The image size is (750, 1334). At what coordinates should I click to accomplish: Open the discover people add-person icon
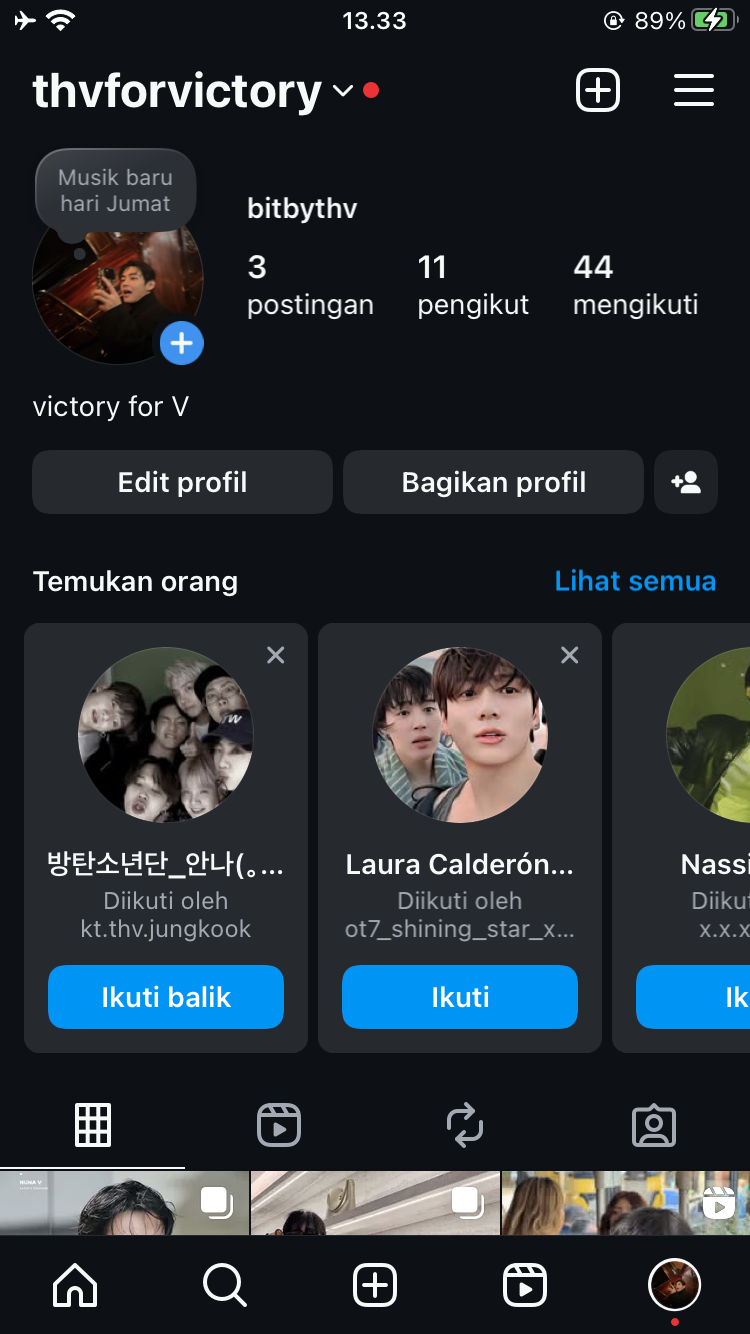coord(686,482)
